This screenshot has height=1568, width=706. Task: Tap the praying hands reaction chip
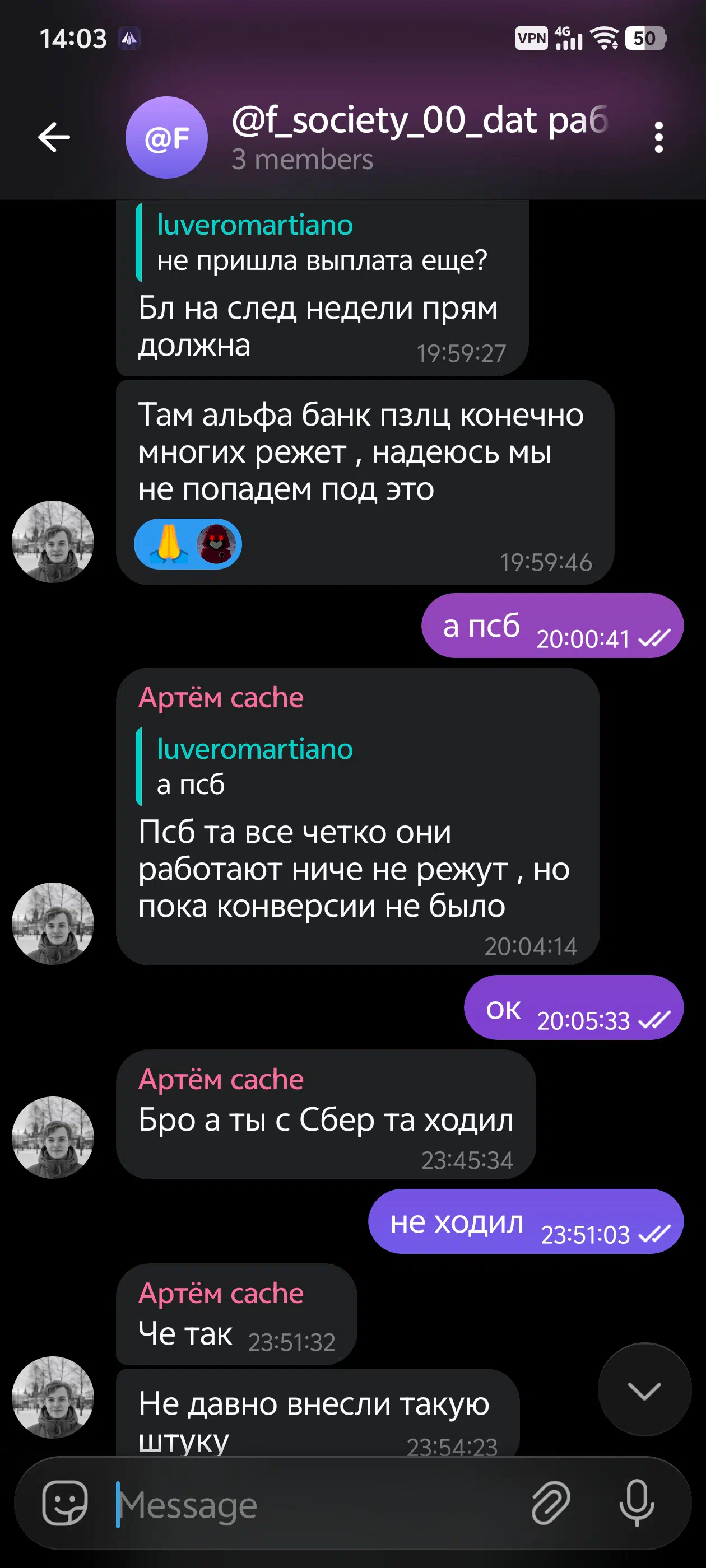(188, 544)
